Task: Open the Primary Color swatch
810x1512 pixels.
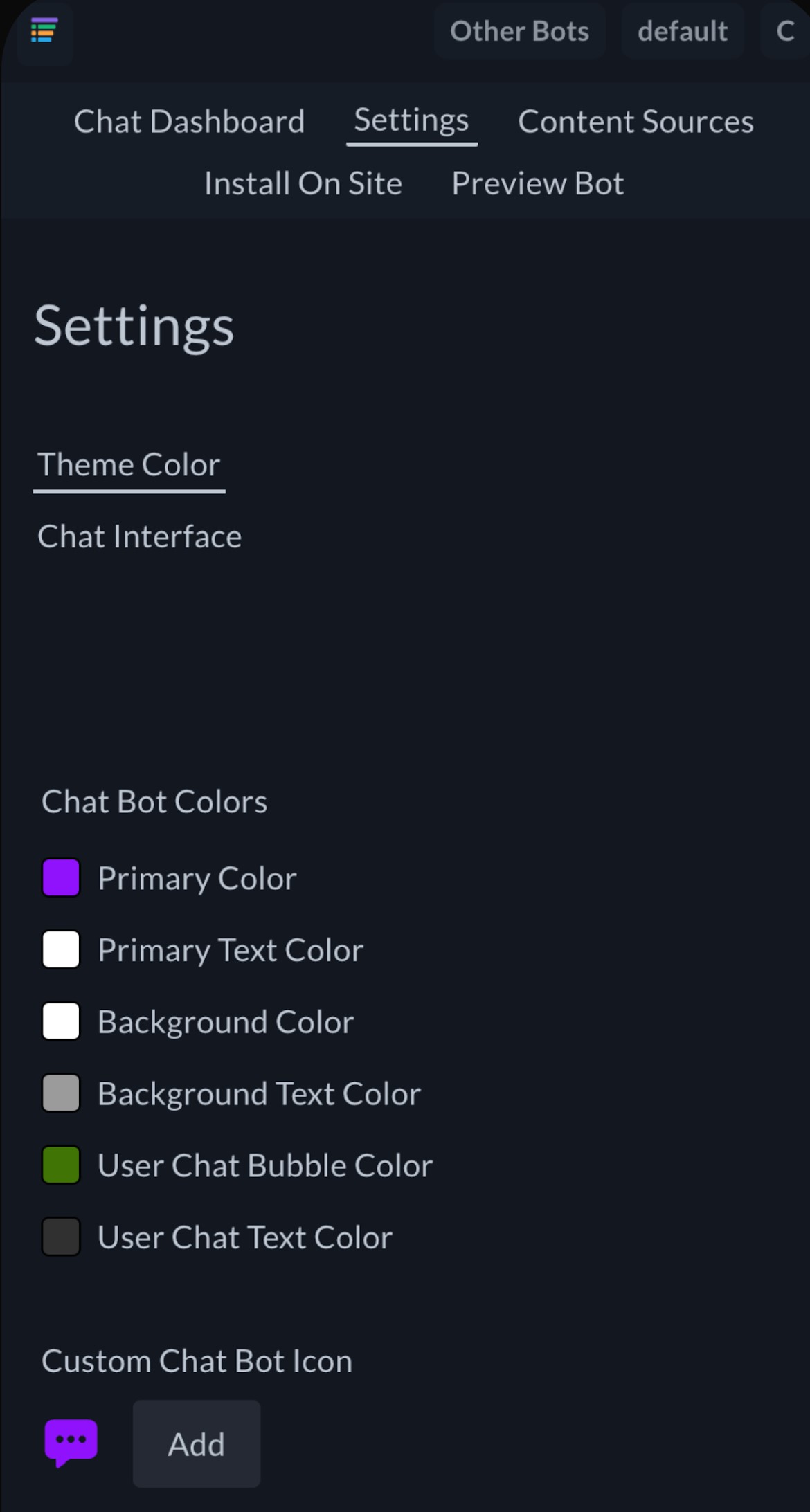Action: 60,877
